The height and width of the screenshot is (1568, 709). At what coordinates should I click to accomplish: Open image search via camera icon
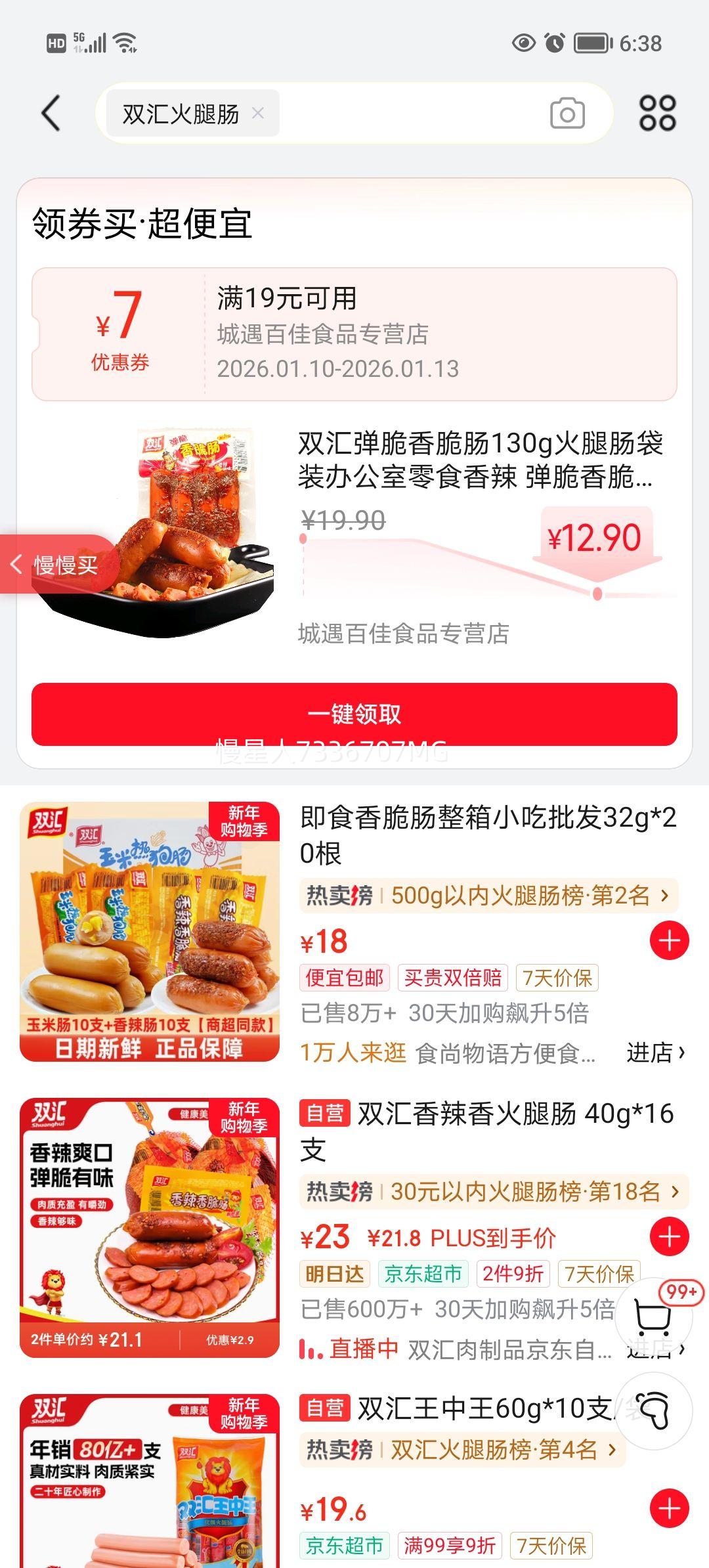click(x=569, y=113)
